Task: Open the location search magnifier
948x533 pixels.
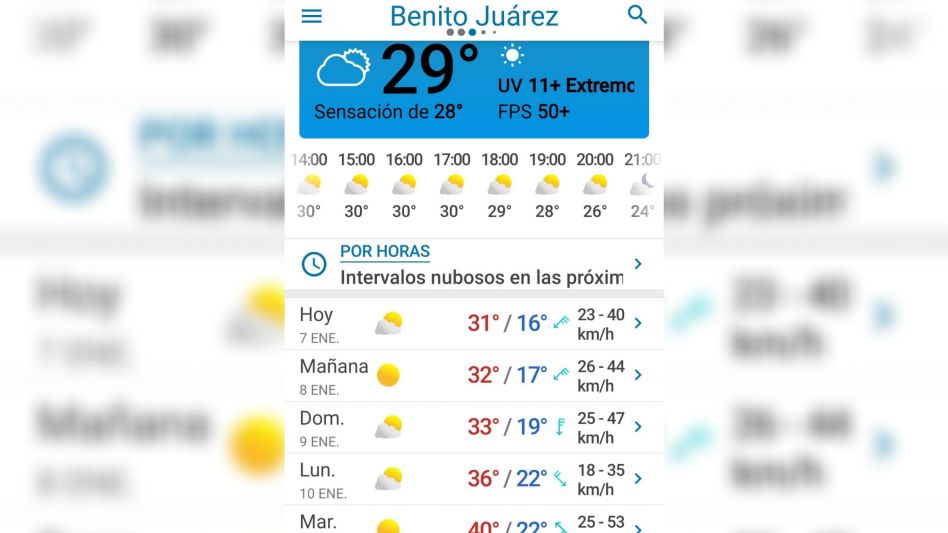Action: 637,15
